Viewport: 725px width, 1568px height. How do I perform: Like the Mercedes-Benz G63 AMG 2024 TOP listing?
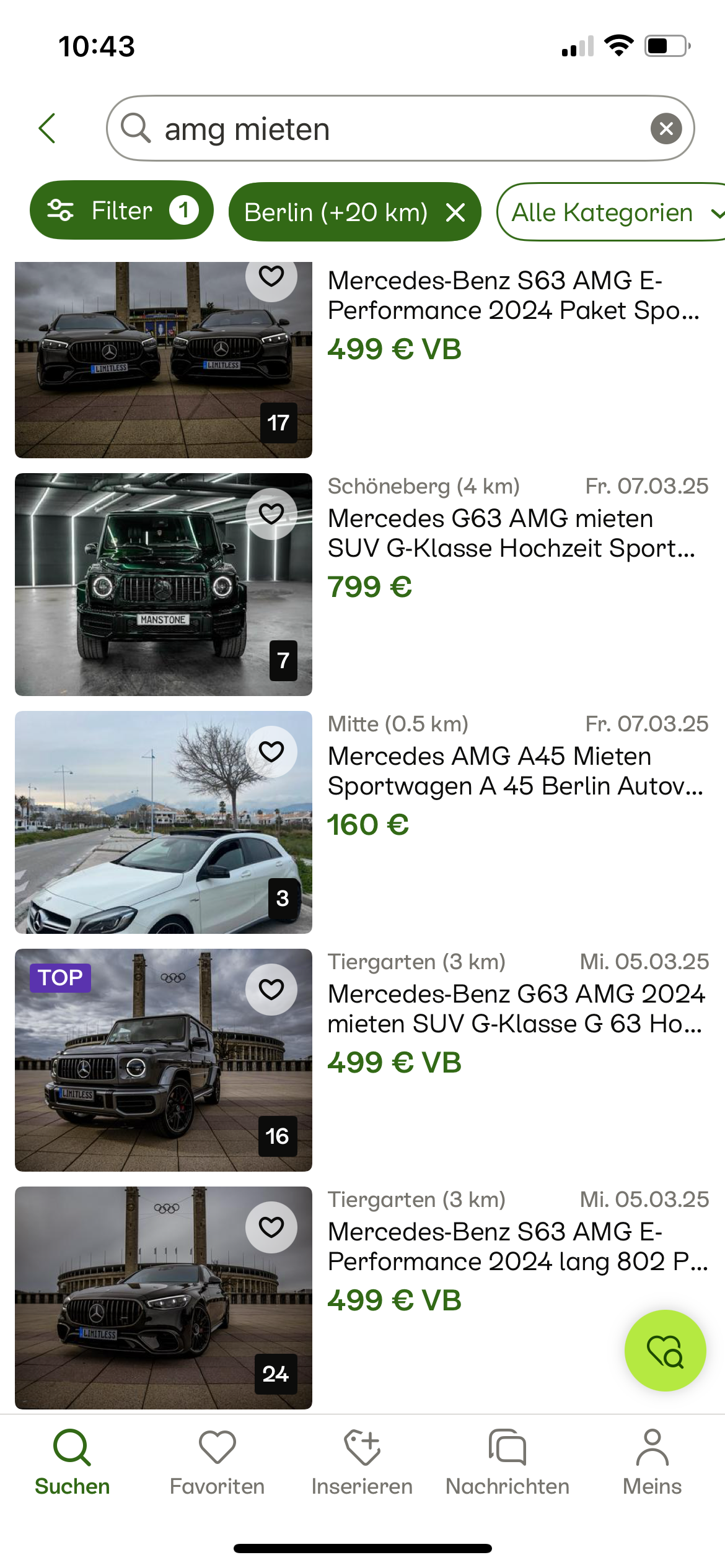[x=271, y=990]
